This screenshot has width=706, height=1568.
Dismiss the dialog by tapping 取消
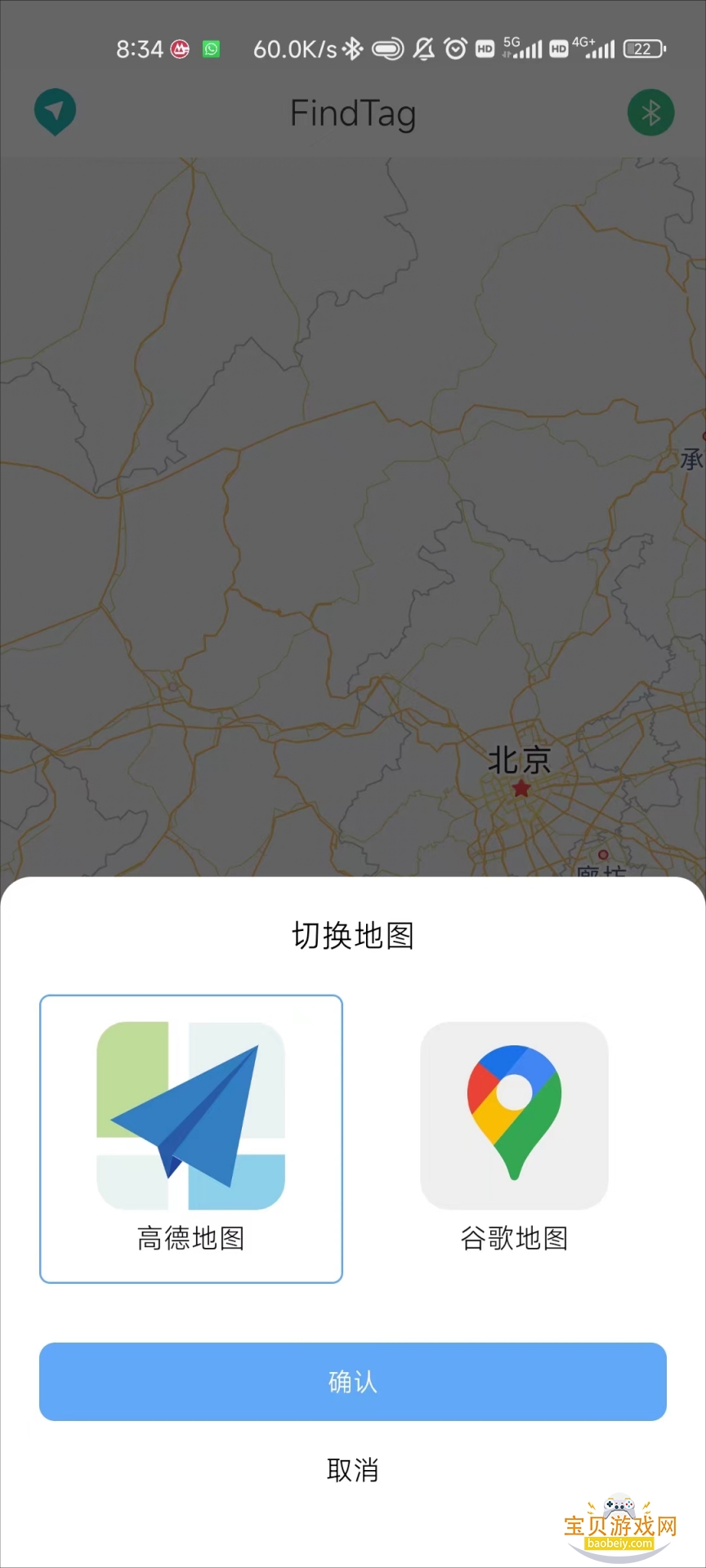353,1470
